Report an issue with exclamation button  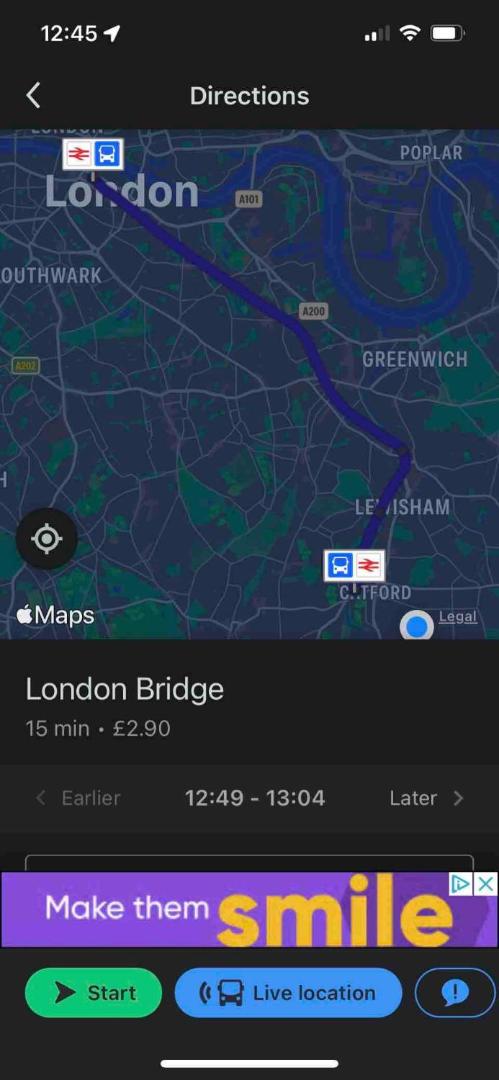tap(455, 993)
